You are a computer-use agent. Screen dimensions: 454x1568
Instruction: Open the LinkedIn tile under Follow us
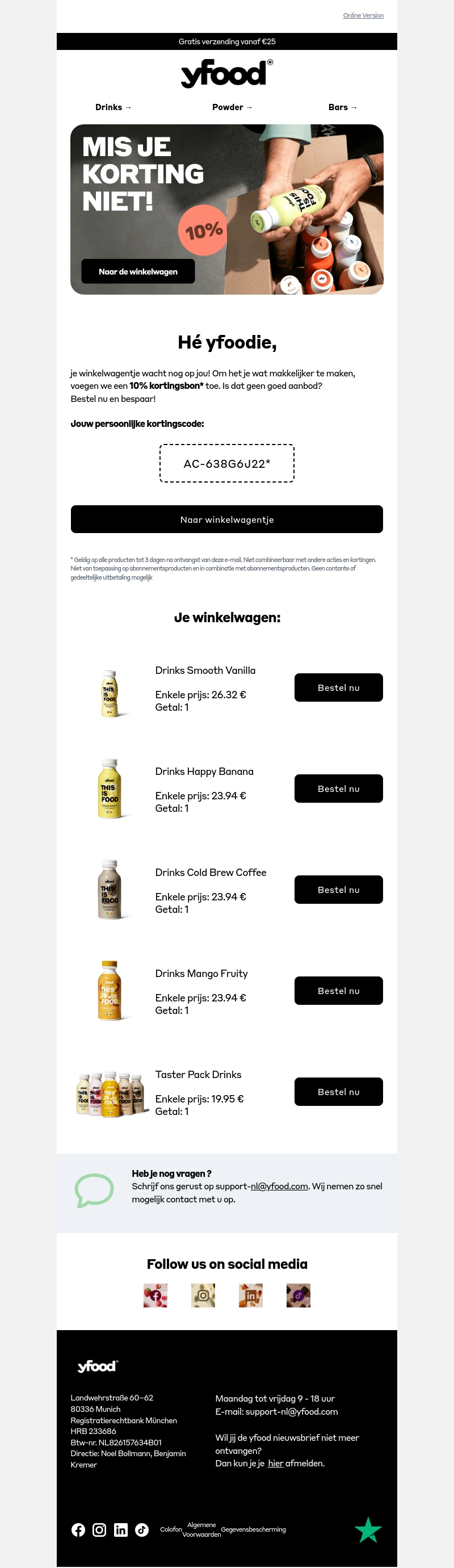pos(251,1296)
